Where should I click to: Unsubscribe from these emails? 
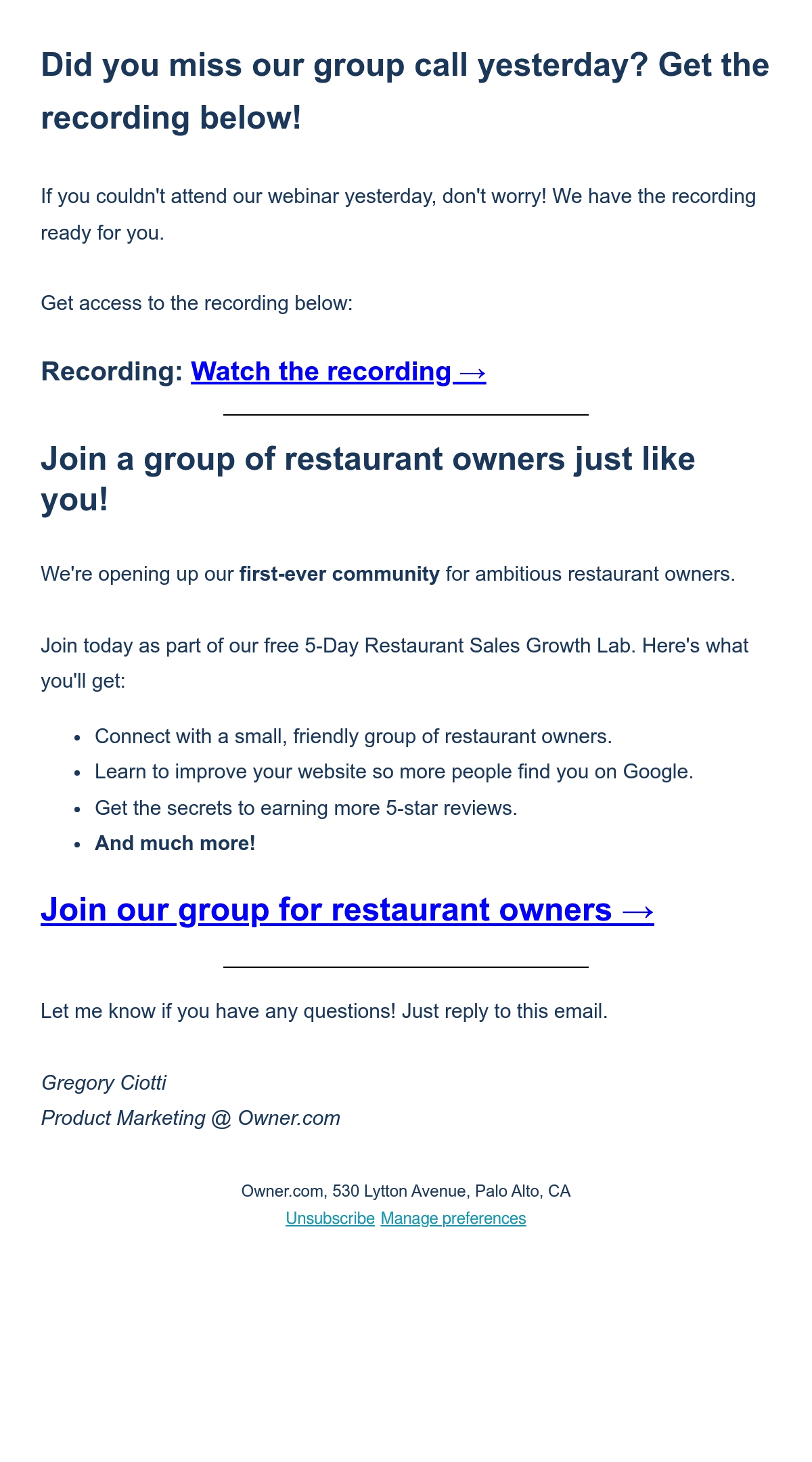pyautogui.click(x=330, y=1218)
